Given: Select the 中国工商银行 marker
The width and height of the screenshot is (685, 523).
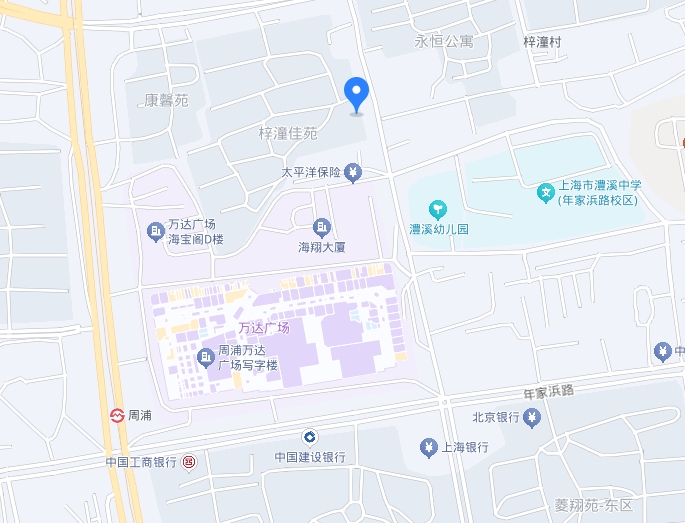Looking at the screenshot, I should point(190,462).
